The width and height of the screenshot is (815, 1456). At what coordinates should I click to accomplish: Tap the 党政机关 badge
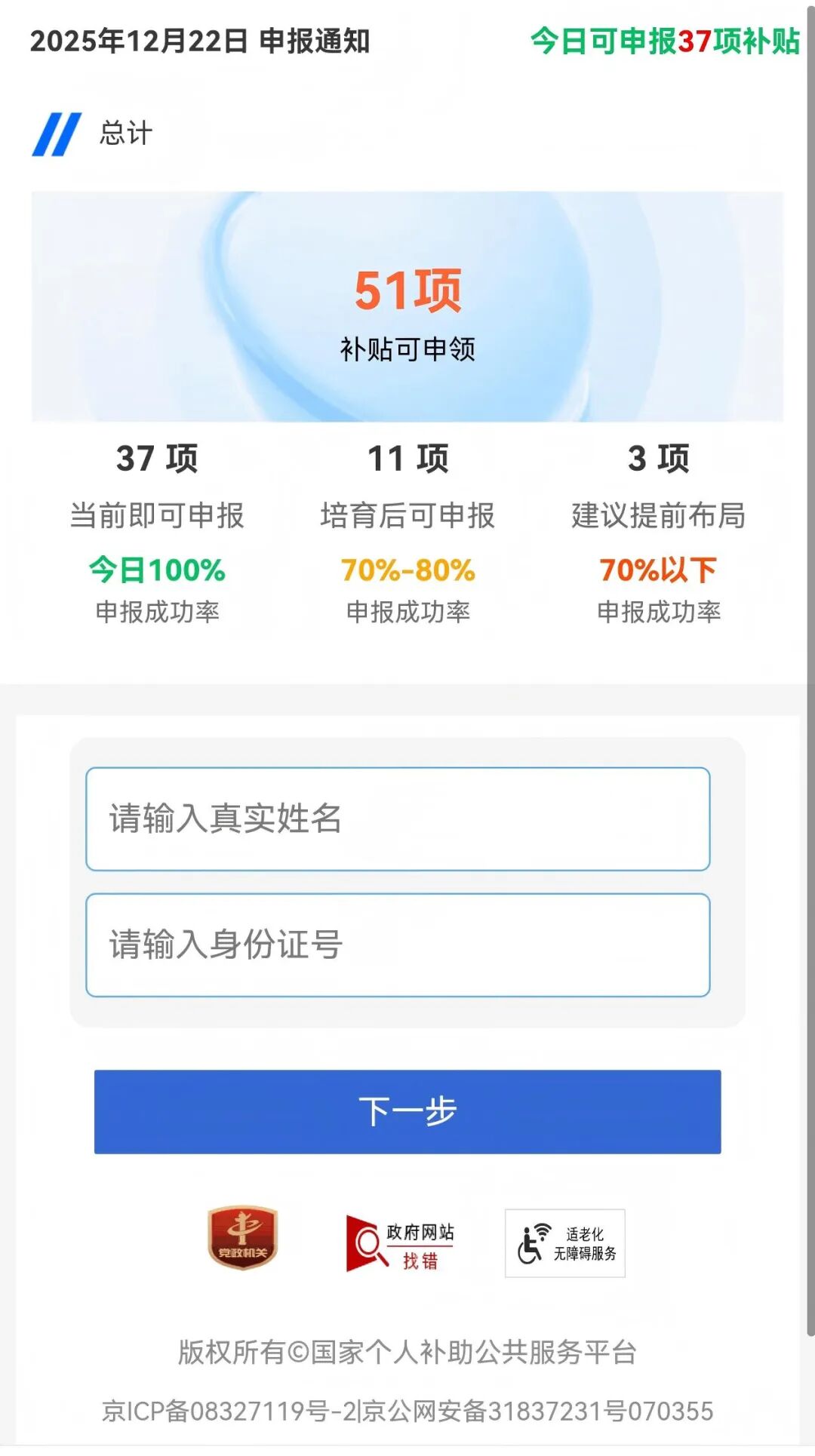click(x=243, y=1238)
